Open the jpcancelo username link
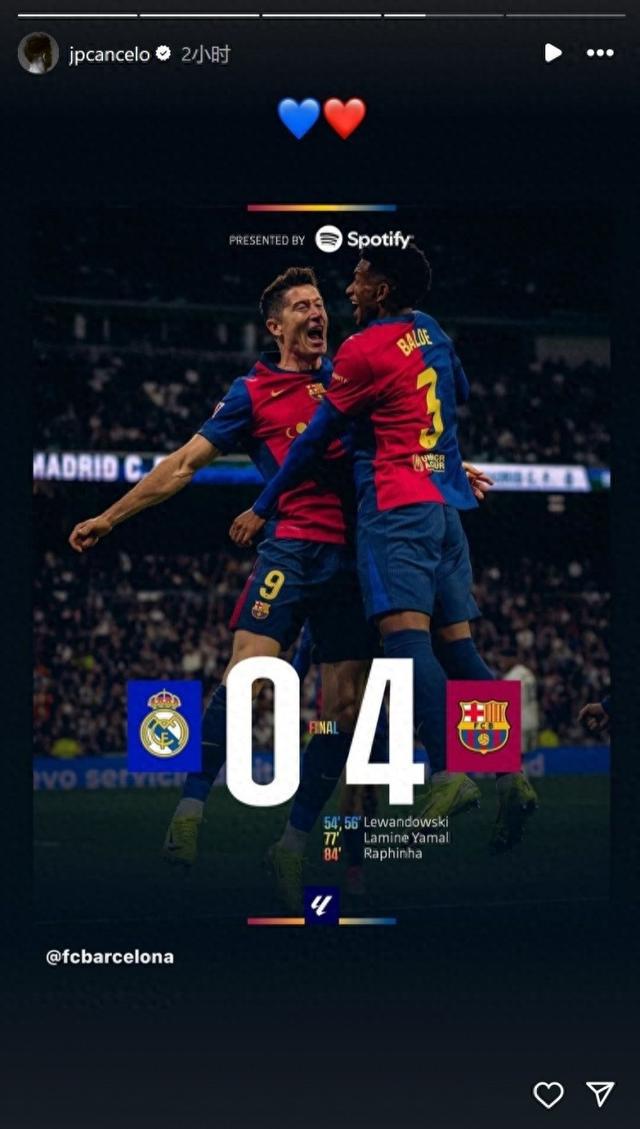640x1129 pixels. click(109, 54)
